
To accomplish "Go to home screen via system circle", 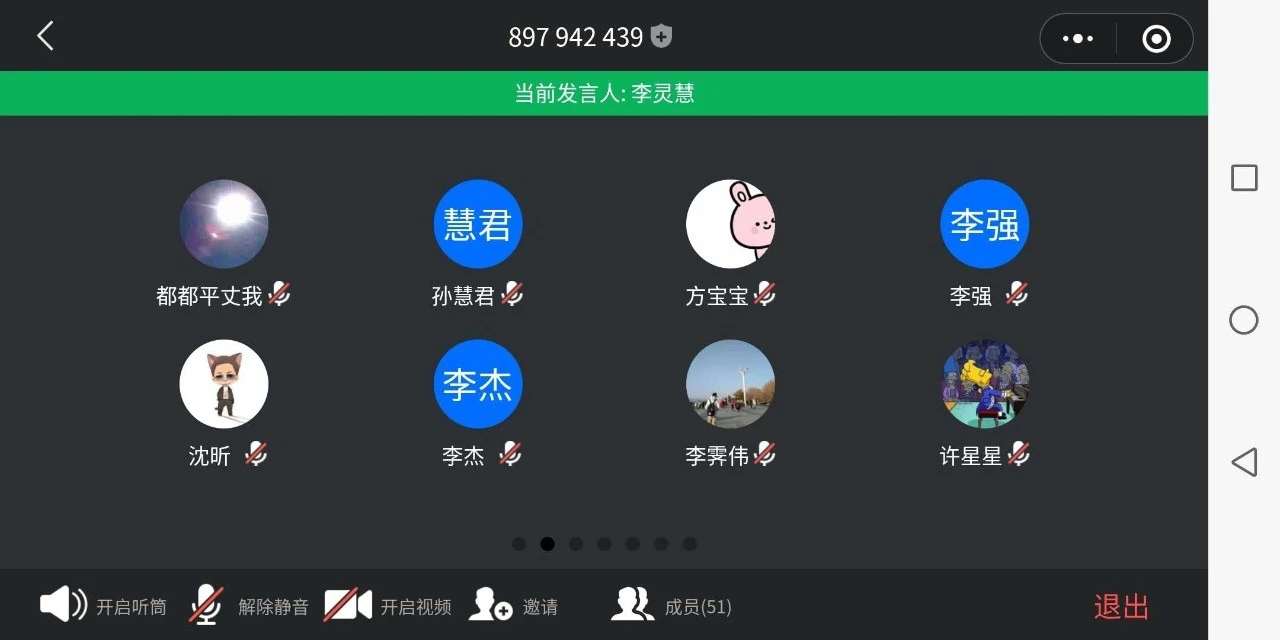I will click(1244, 320).
